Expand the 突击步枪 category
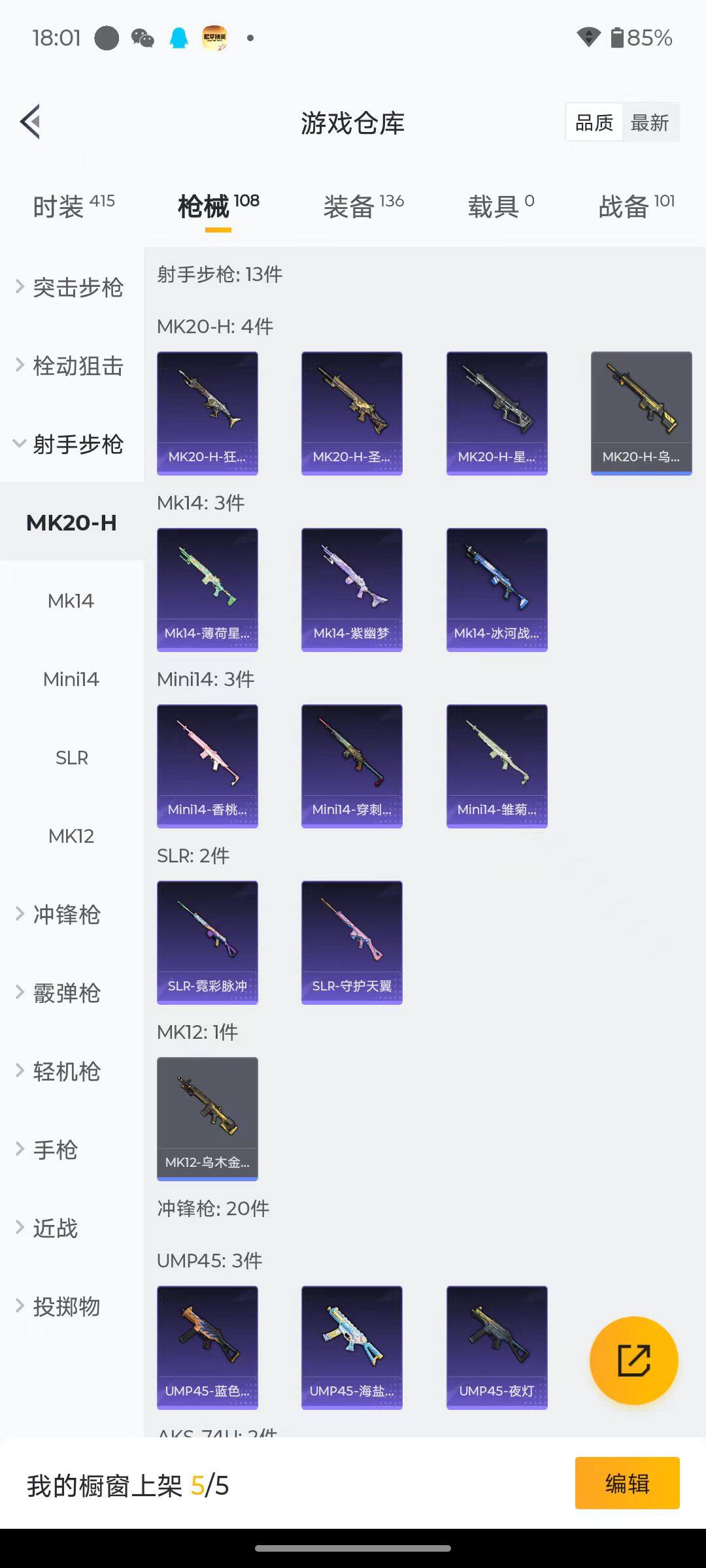The width and height of the screenshot is (706, 1568). coord(71,287)
